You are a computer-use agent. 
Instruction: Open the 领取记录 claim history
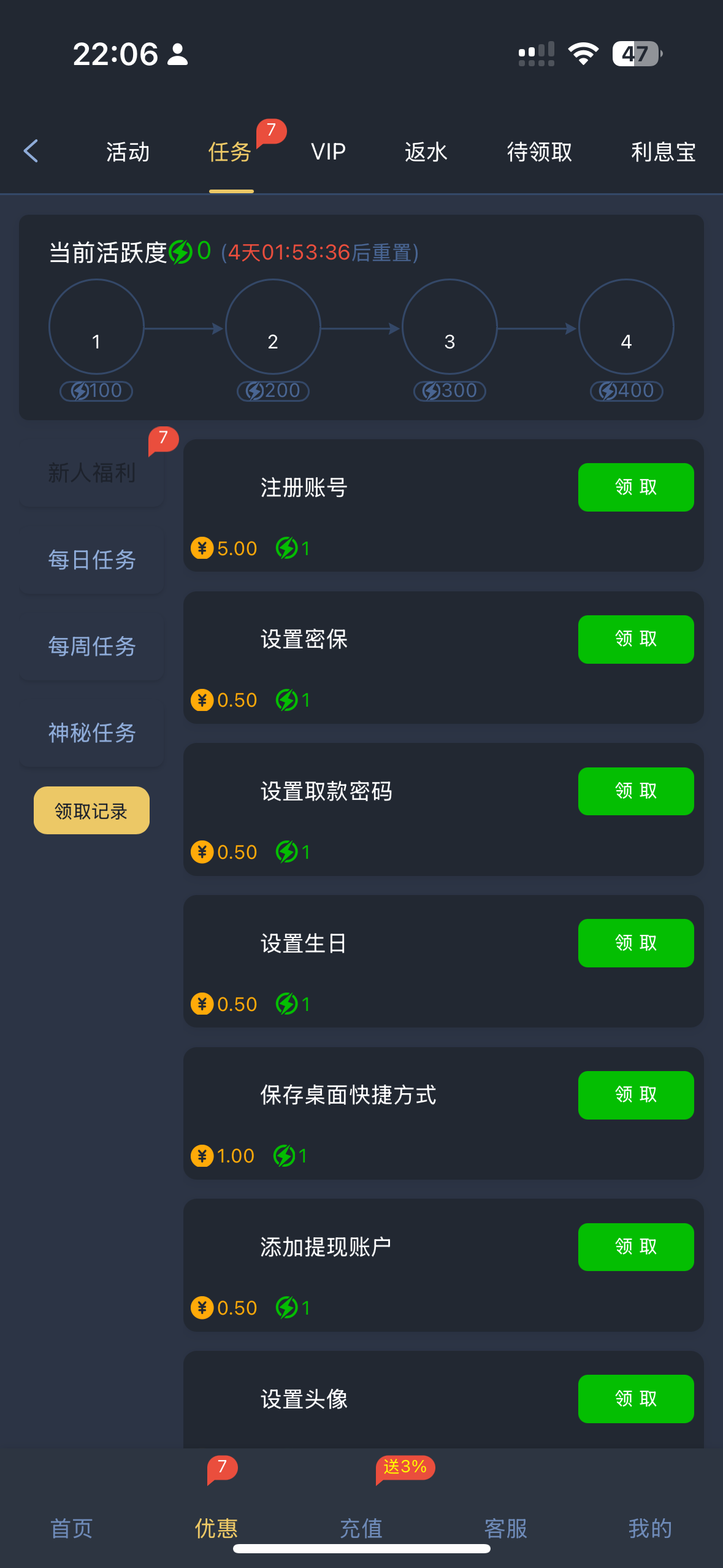tap(91, 810)
